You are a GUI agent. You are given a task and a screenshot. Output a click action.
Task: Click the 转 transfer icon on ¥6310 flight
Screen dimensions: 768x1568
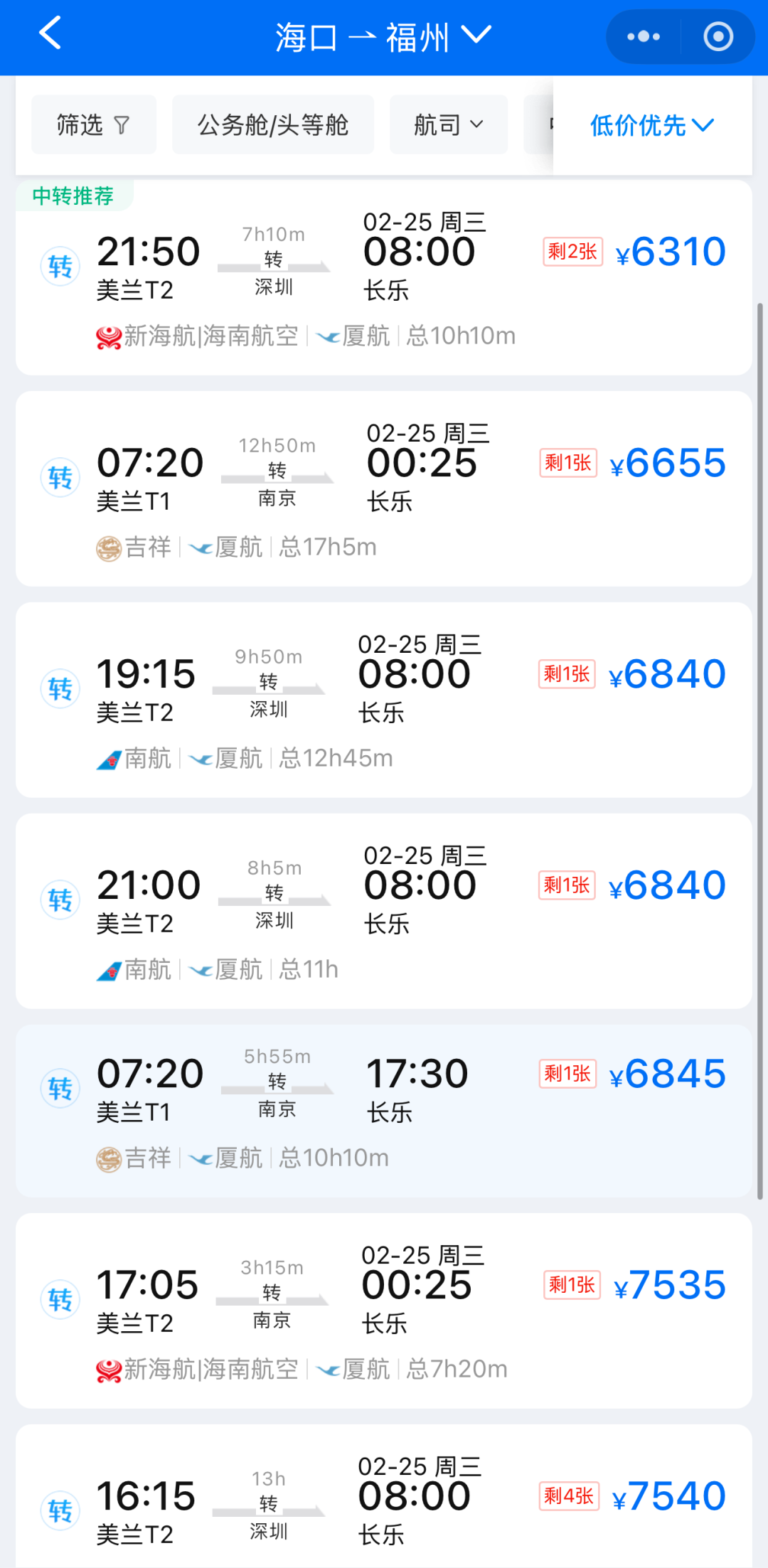tap(60, 267)
